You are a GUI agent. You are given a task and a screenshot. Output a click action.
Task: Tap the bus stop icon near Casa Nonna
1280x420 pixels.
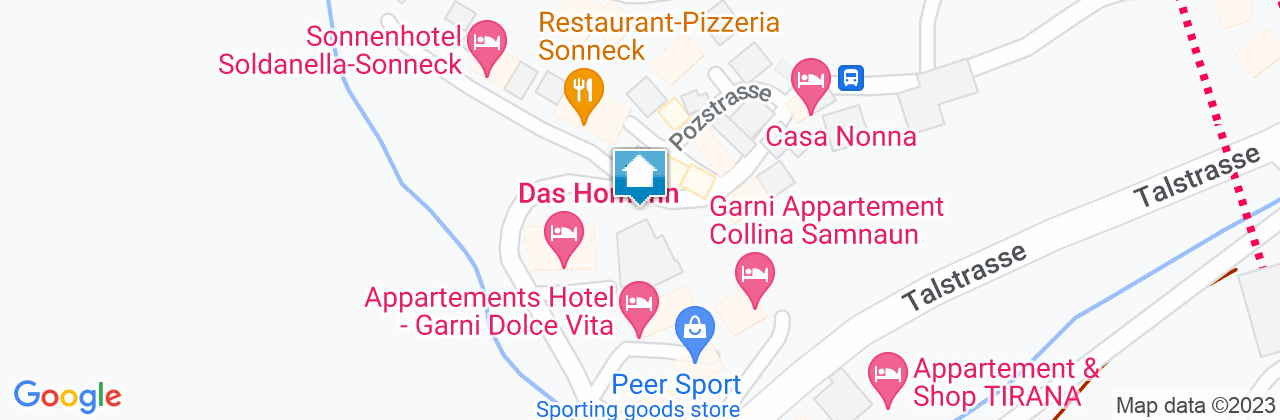click(851, 76)
